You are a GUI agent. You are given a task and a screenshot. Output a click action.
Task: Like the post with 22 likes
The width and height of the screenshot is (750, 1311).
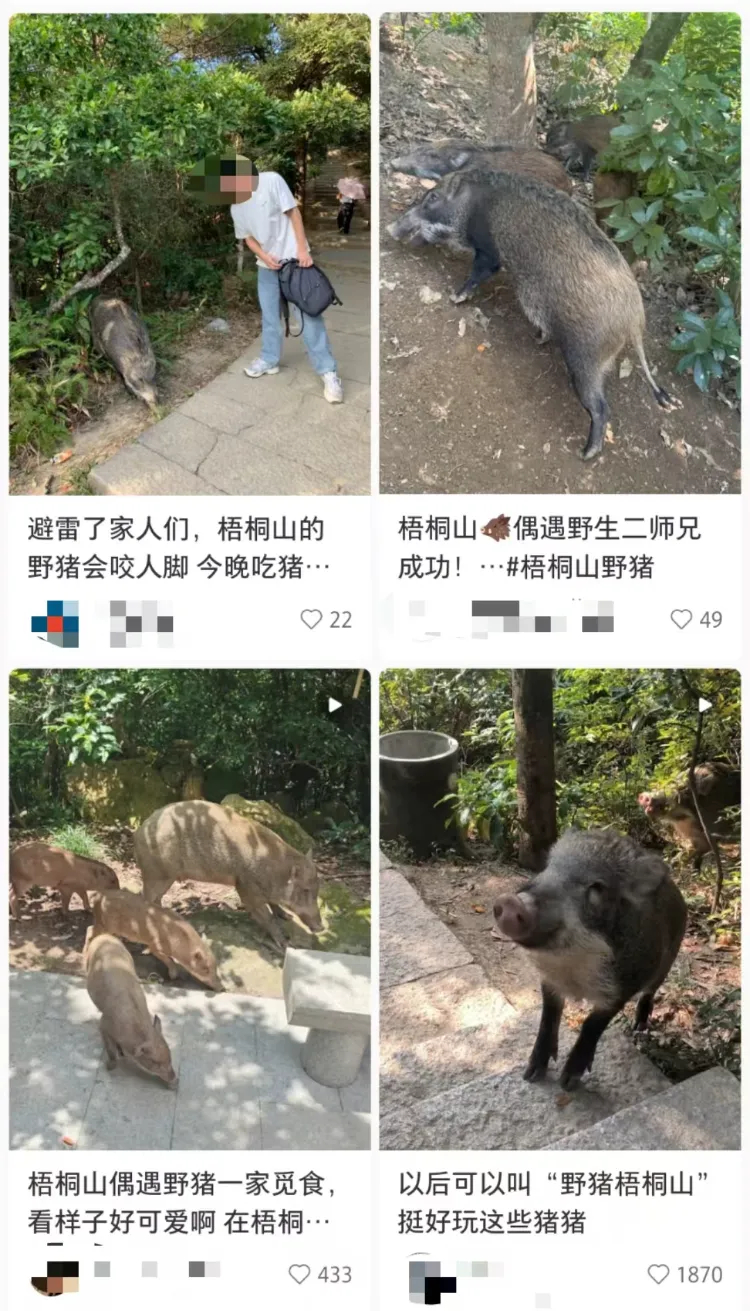coord(312,620)
